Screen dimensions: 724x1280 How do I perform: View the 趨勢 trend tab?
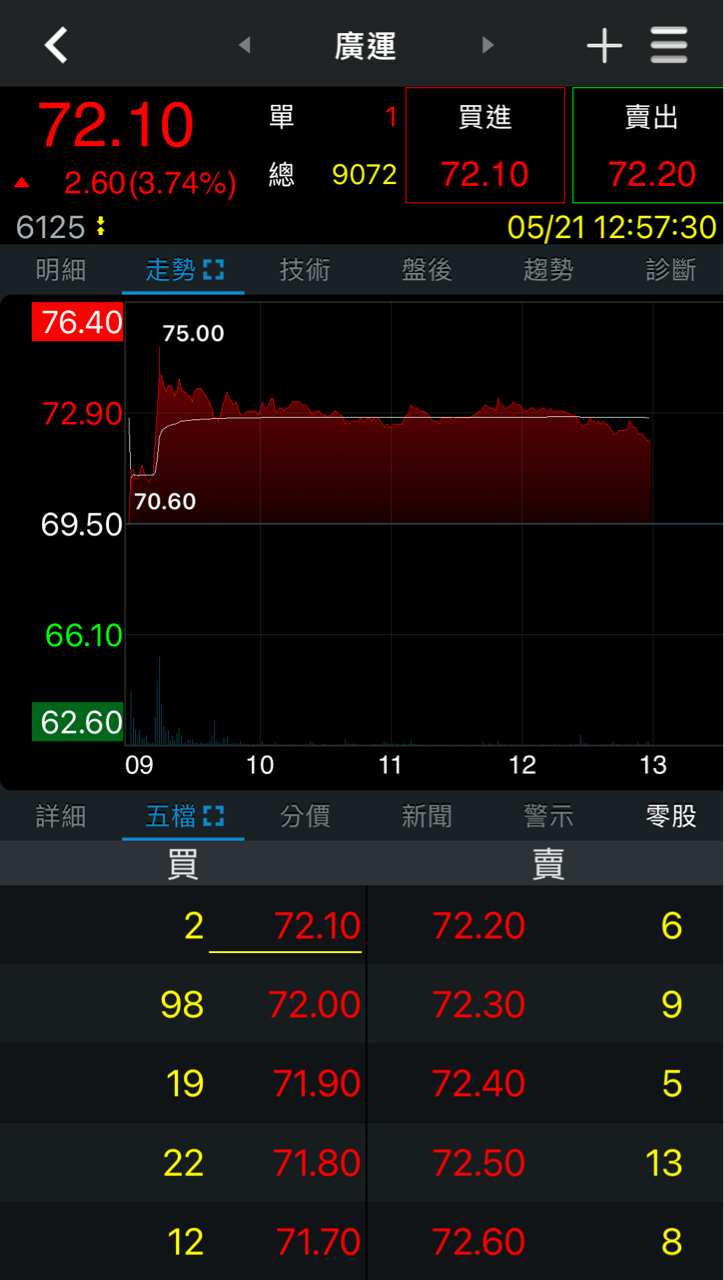[548, 270]
